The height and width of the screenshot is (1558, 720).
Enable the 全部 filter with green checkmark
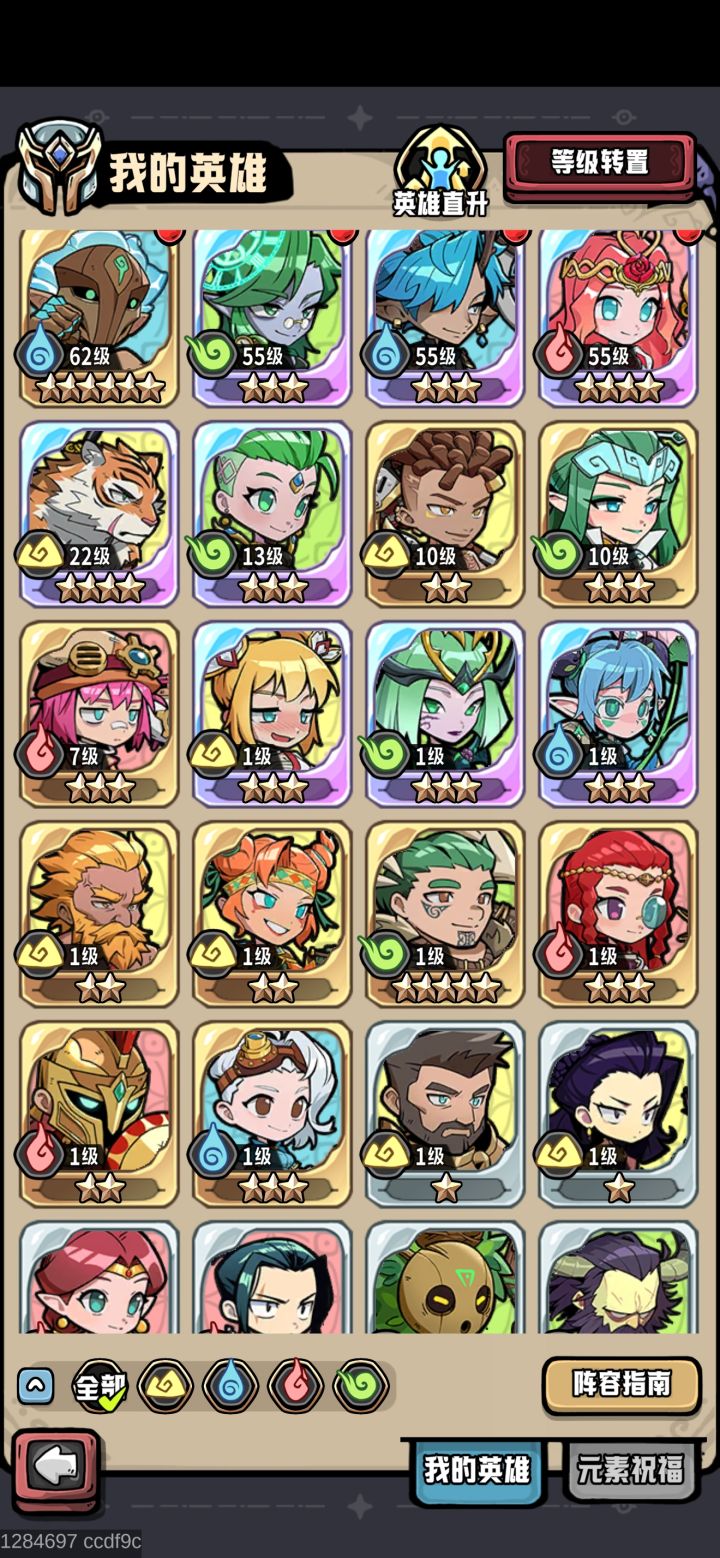(97, 1387)
